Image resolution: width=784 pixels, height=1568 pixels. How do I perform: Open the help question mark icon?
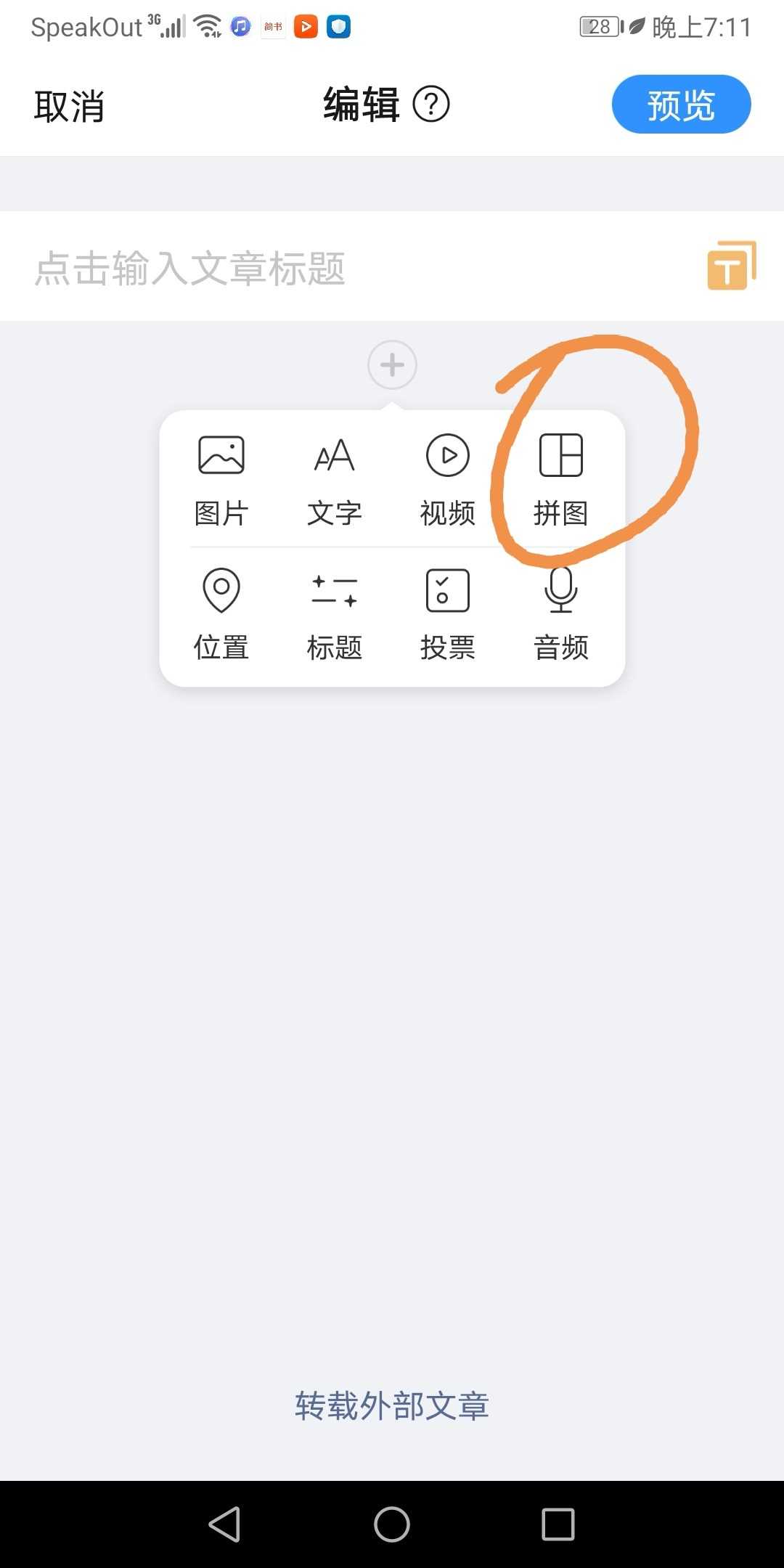431,104
